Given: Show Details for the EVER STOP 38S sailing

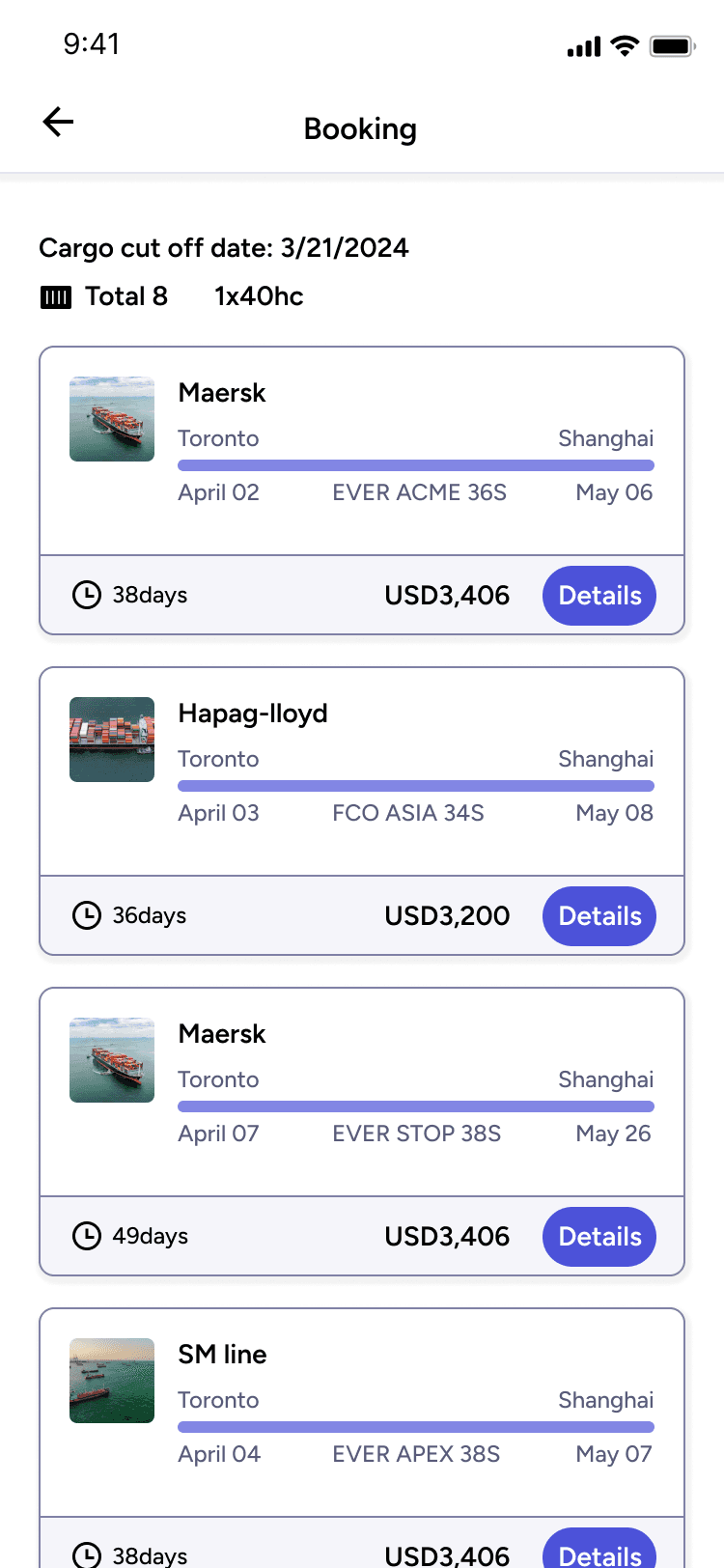Looking at the screenshot, I should pos(599,1237).
